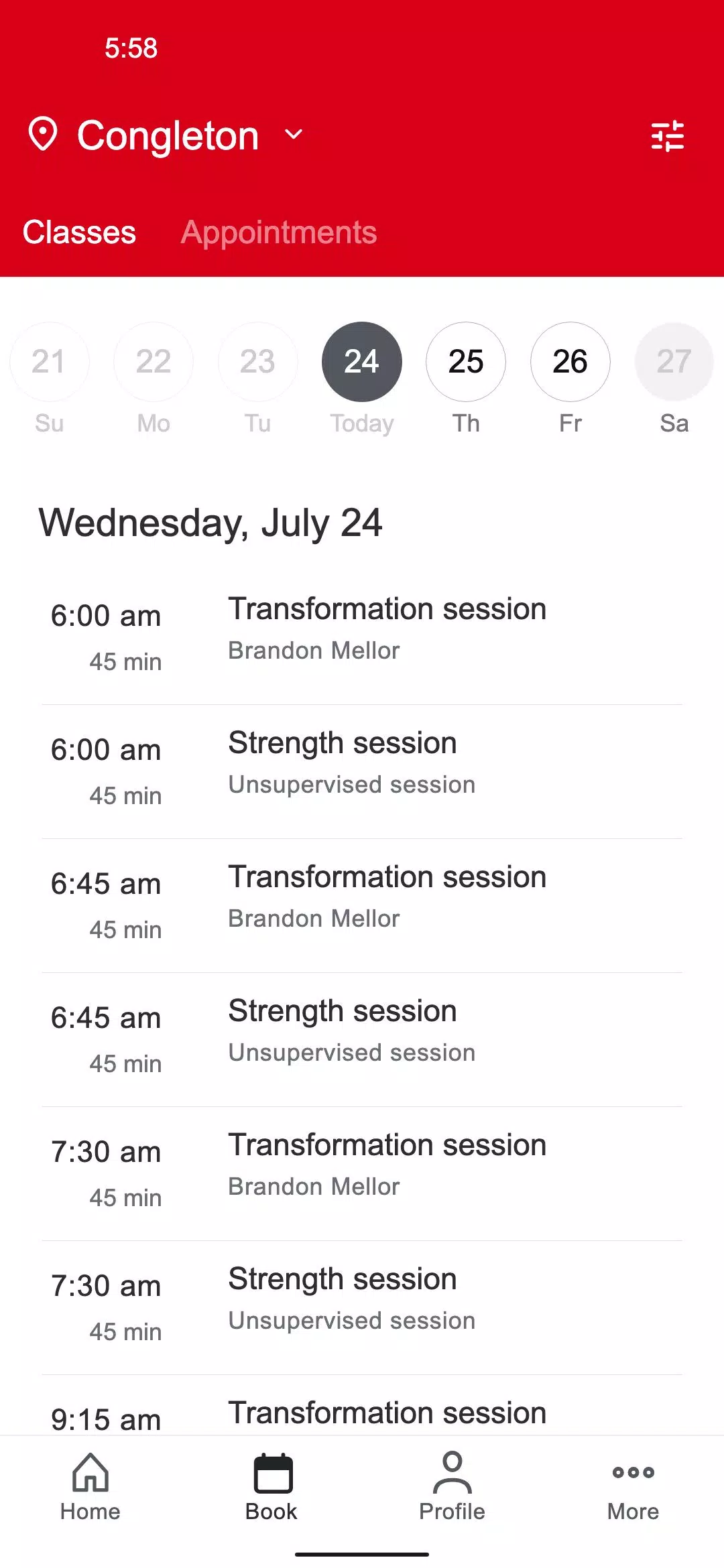The width and height of the screenshot is (724, 1568).
Task: Select Saturday the 27th
Action: [674, 362]
